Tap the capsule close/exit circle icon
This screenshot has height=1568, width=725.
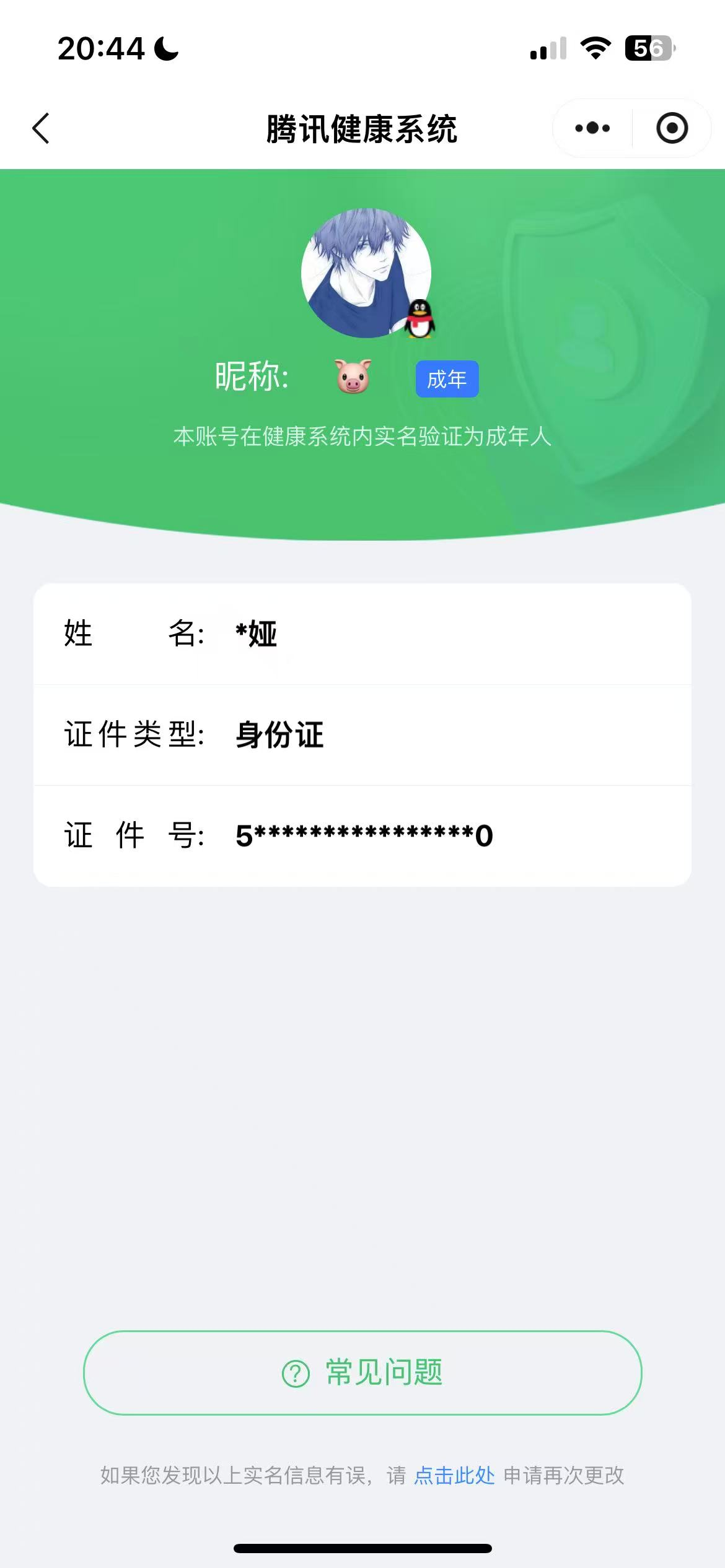671,128
